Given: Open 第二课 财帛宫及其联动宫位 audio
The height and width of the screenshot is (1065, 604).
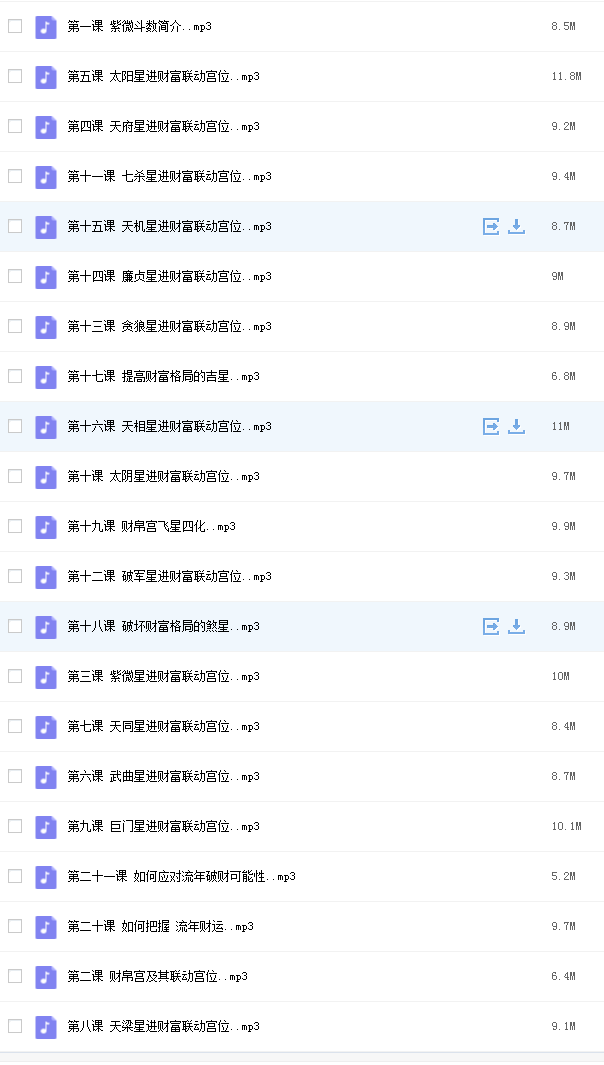Looking at the screenshot, I should point(157,976).
